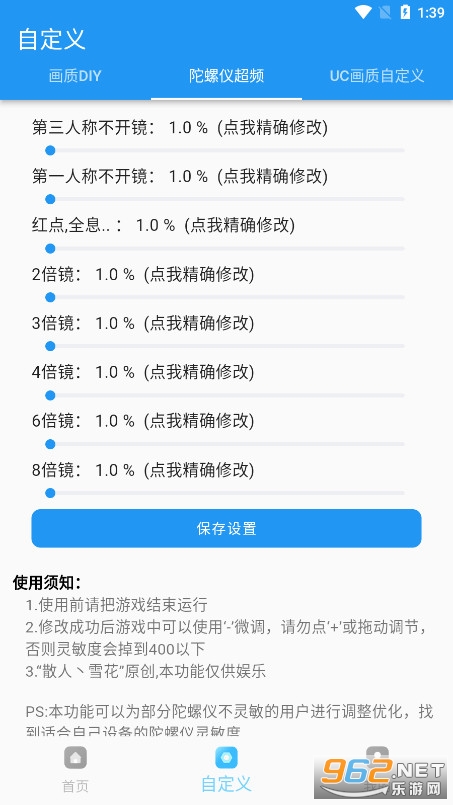Open the 自定义 bottom navigation tab
The height and width of the screenshot is (805, 453).
pyautogui.click(x=226, y=769)
